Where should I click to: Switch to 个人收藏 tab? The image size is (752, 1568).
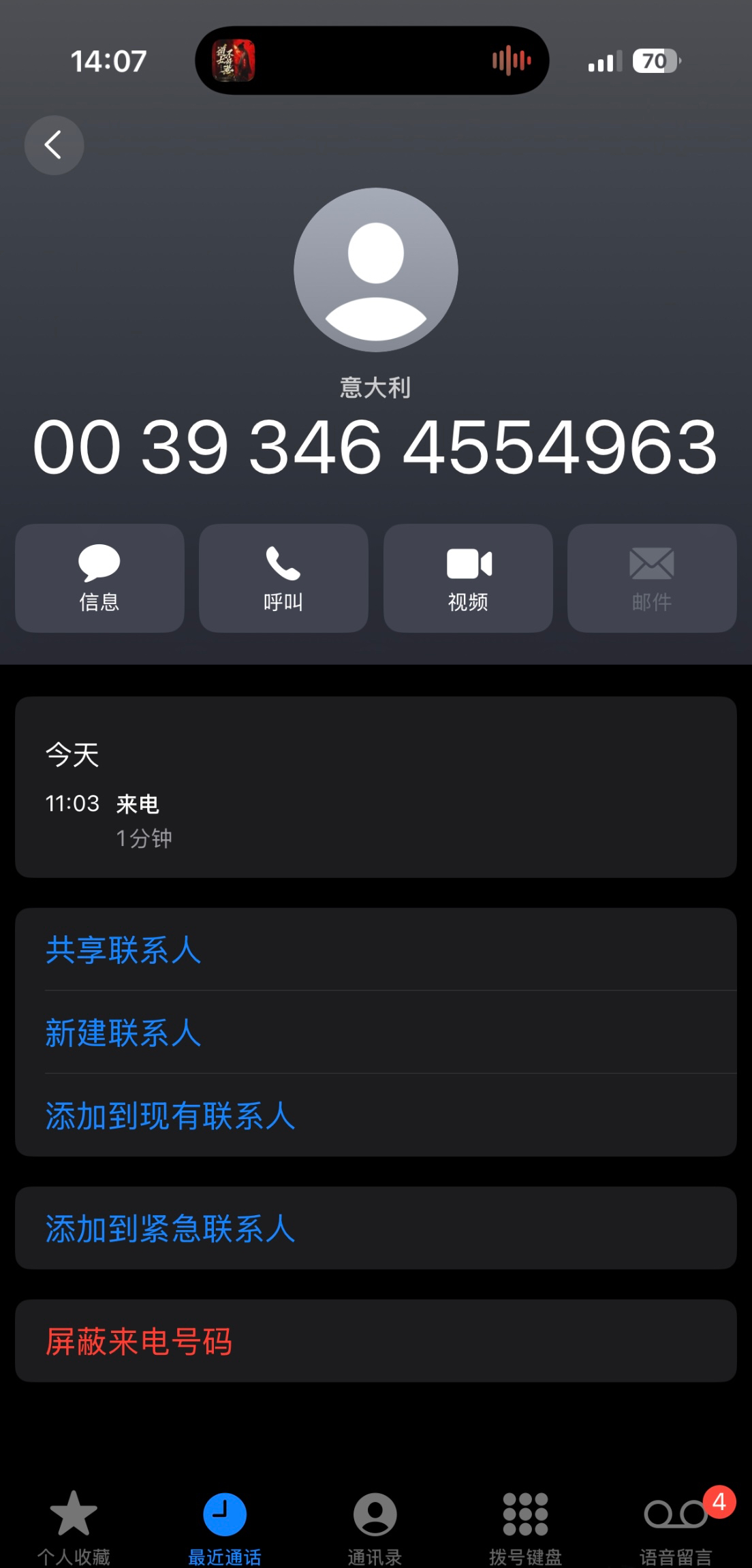click(74, 1526)
